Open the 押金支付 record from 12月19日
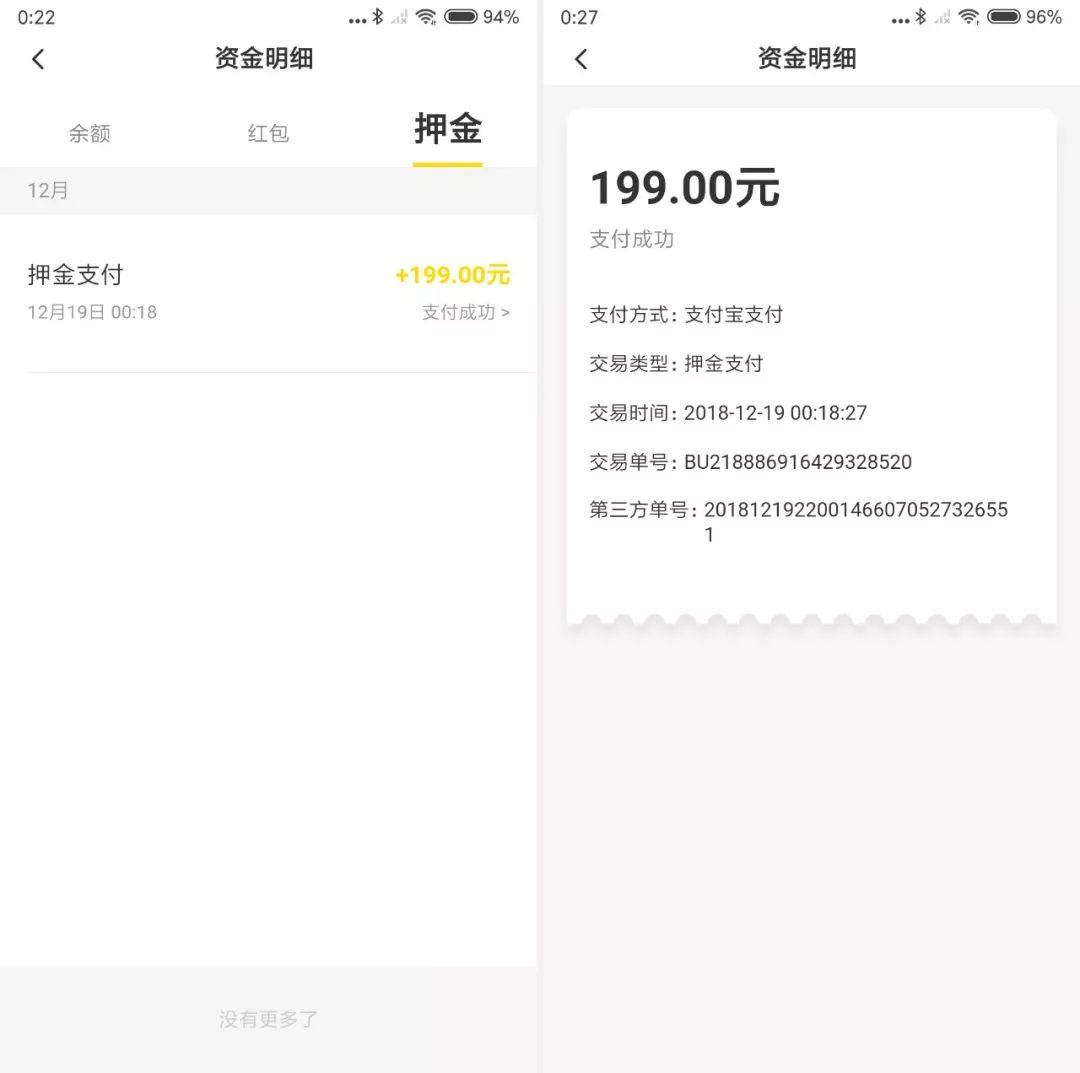The image size is (1080, 1073). pos(268,292)
